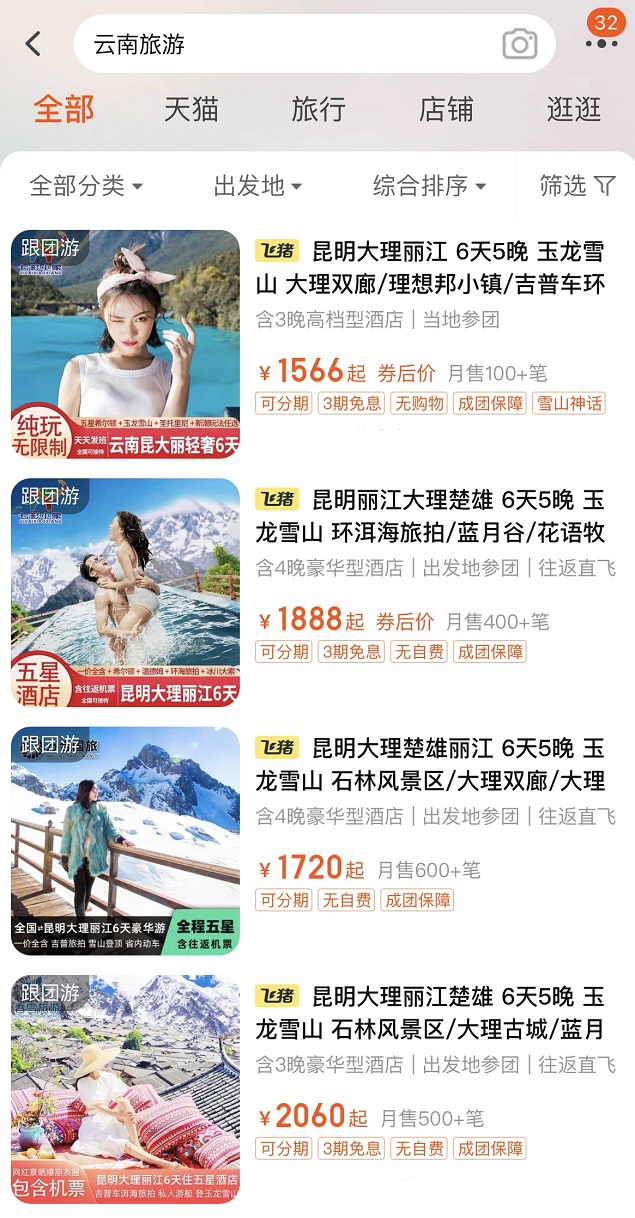
Task: Open the ¥1720 昆明大理楚雄丽江 tour listing
Action: (430, 764)
